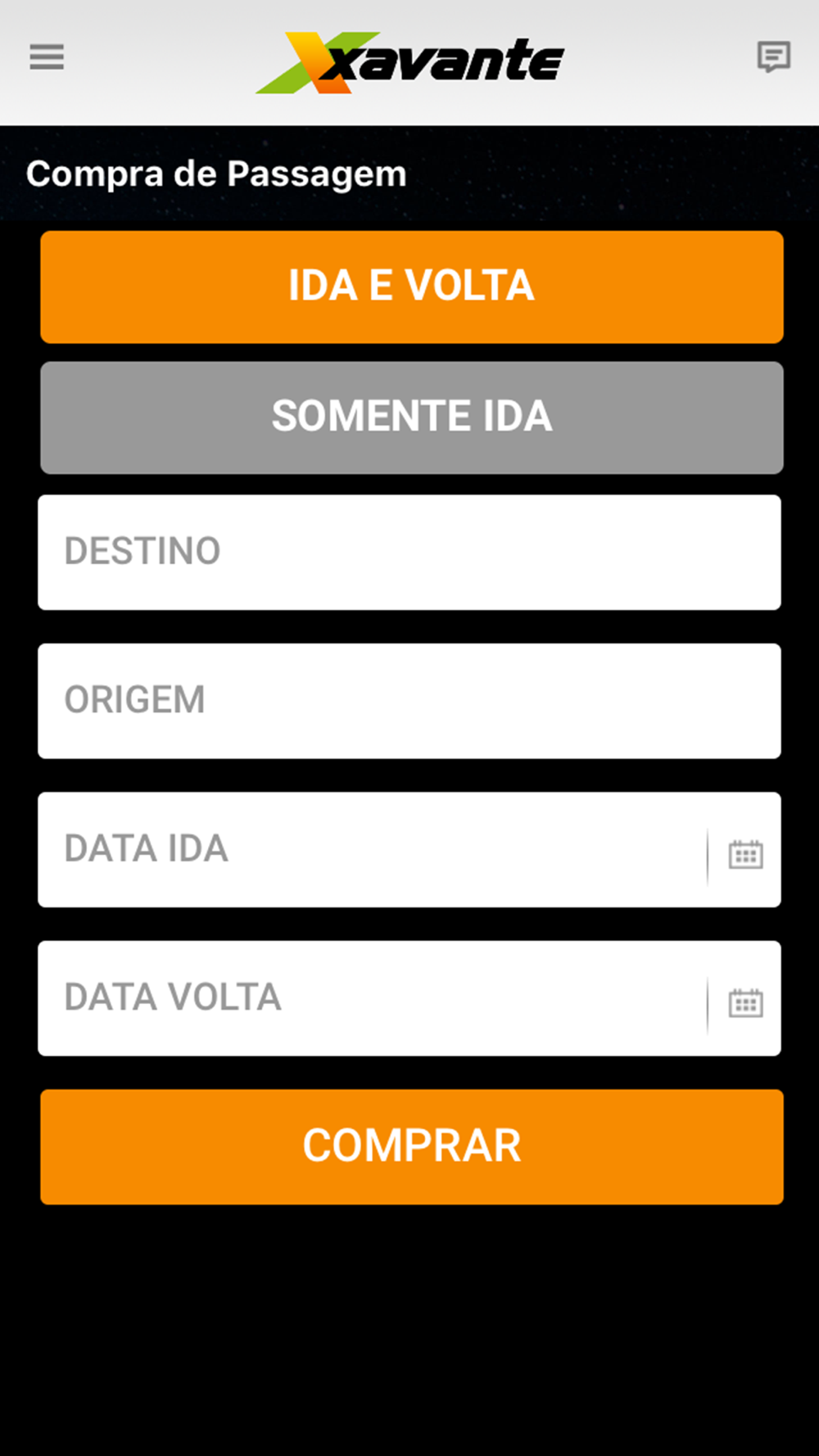Tap the DESTINO field

[x=409, y=552]
